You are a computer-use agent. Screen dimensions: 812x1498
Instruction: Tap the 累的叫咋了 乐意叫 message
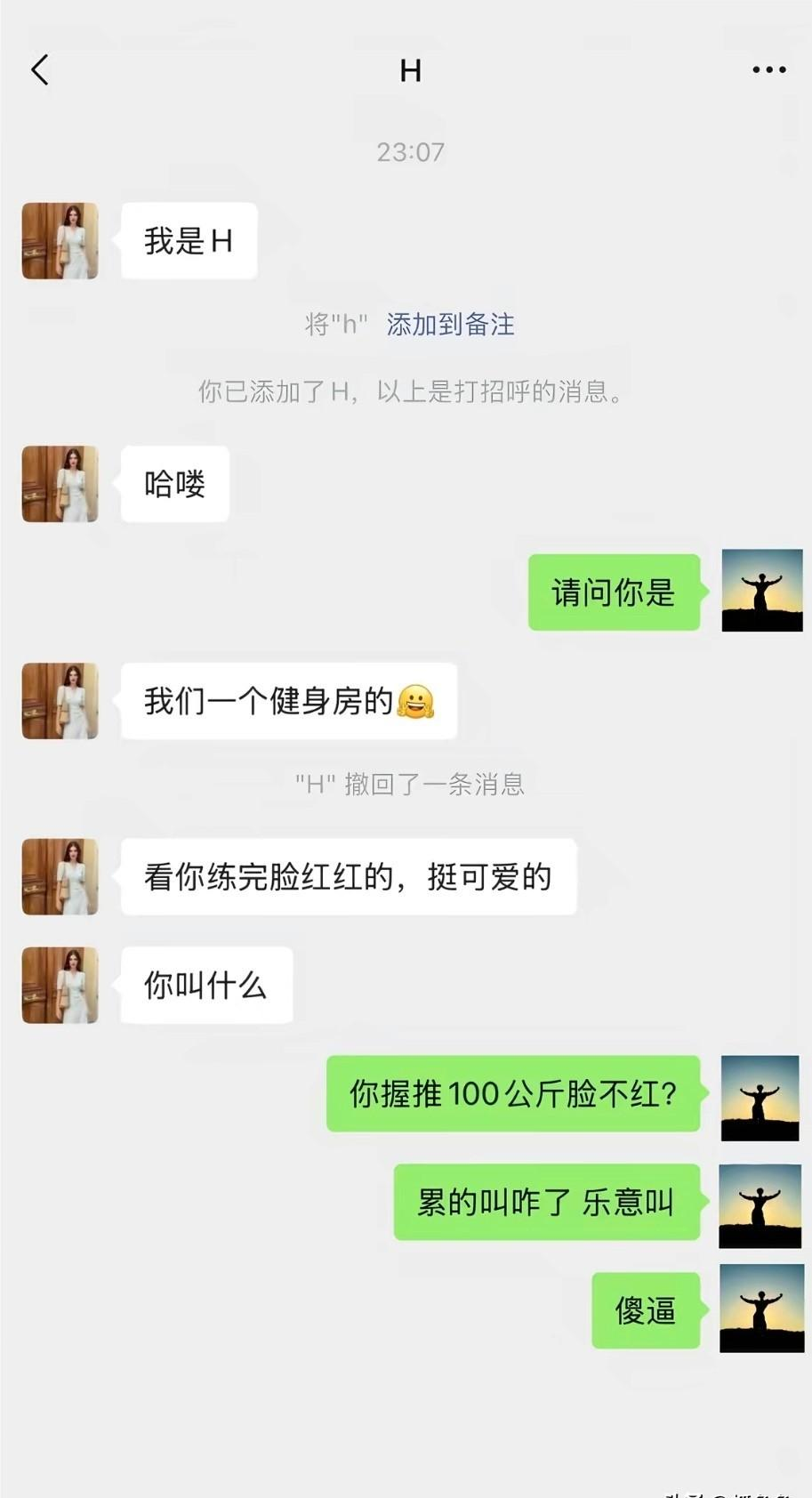(x=546, y=1204)
